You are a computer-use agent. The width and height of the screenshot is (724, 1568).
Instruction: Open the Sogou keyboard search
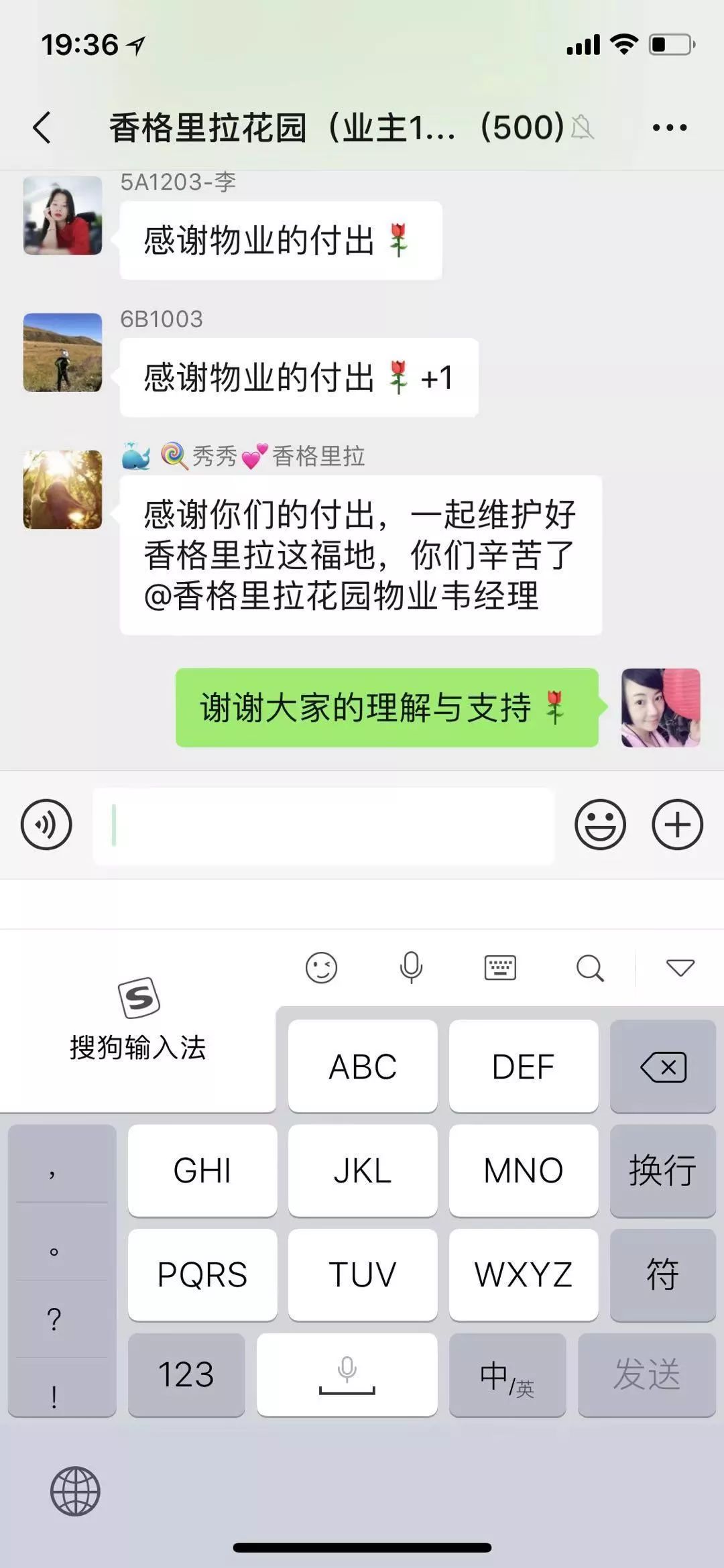point(590,967)
